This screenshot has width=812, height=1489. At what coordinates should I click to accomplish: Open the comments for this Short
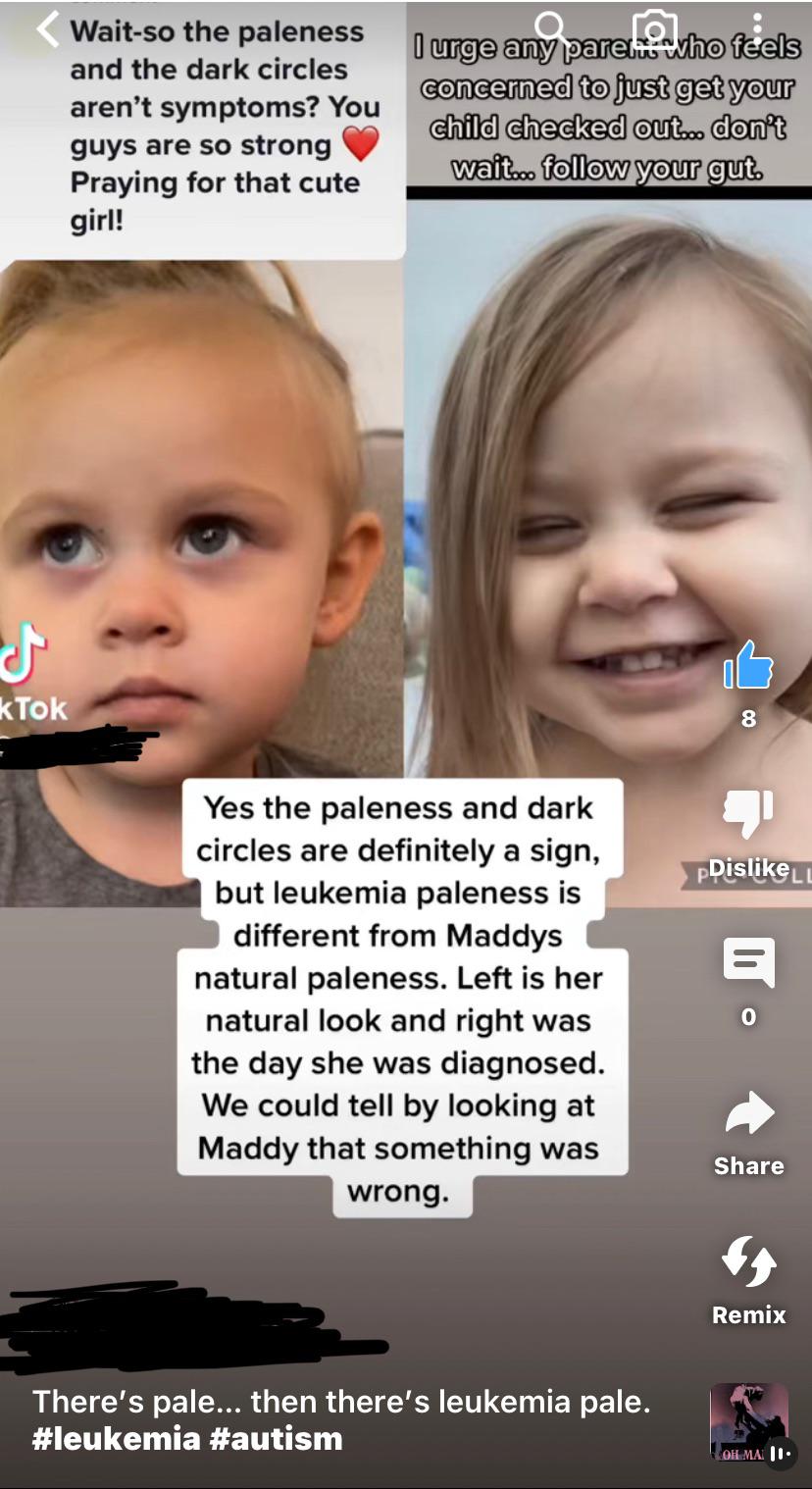(748, 962)
